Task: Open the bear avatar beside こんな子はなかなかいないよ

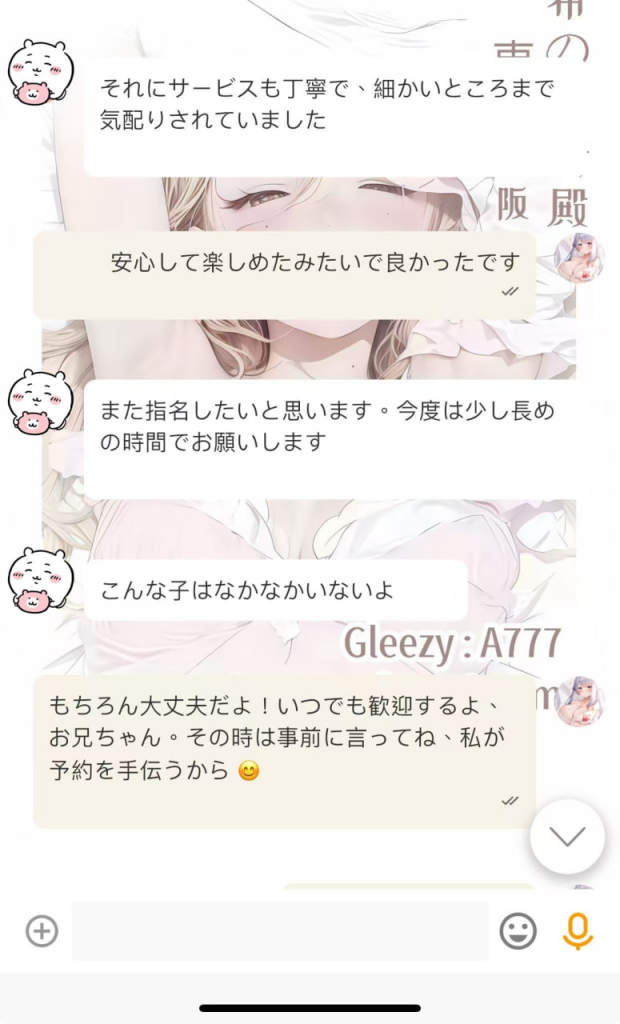Action: click(41, 581)
